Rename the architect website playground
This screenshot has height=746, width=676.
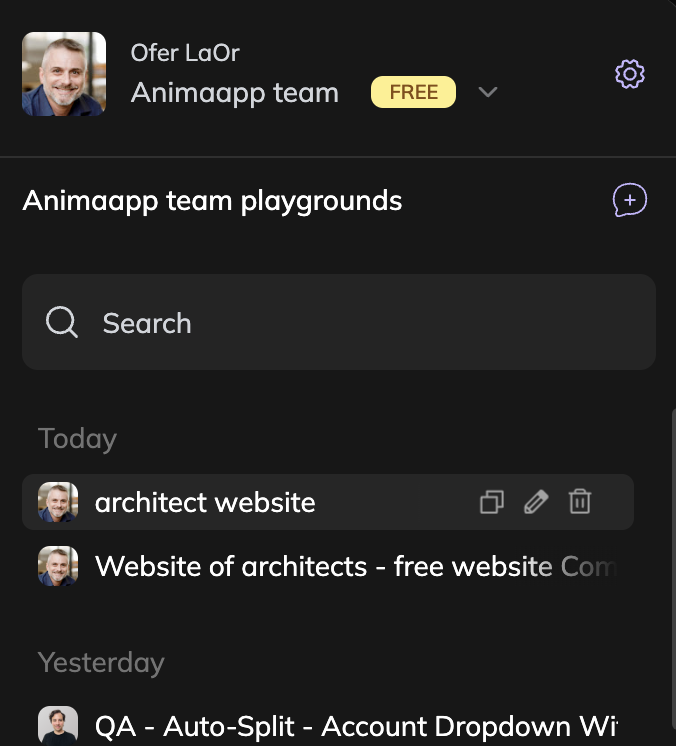[536, 502]
